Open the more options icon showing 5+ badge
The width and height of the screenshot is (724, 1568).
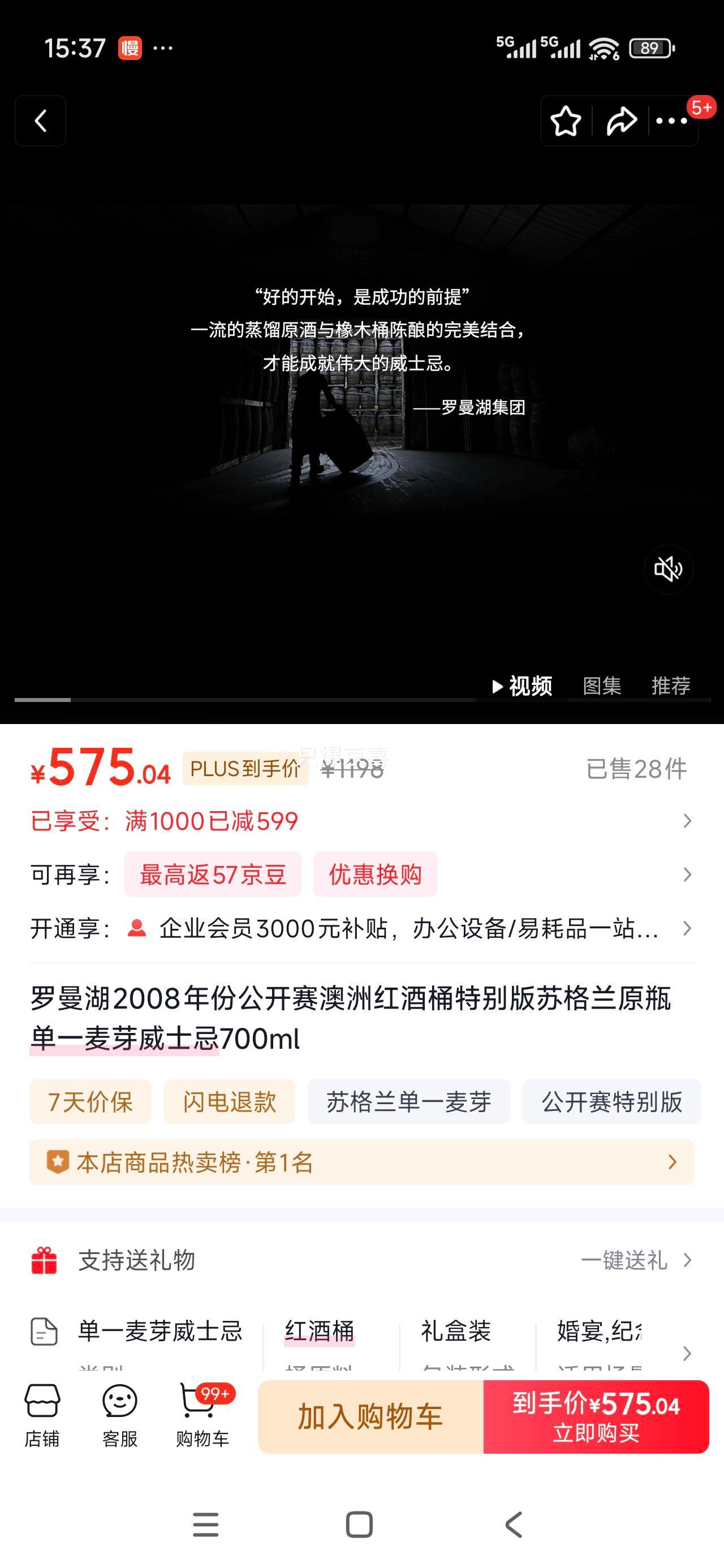(672, 120)
